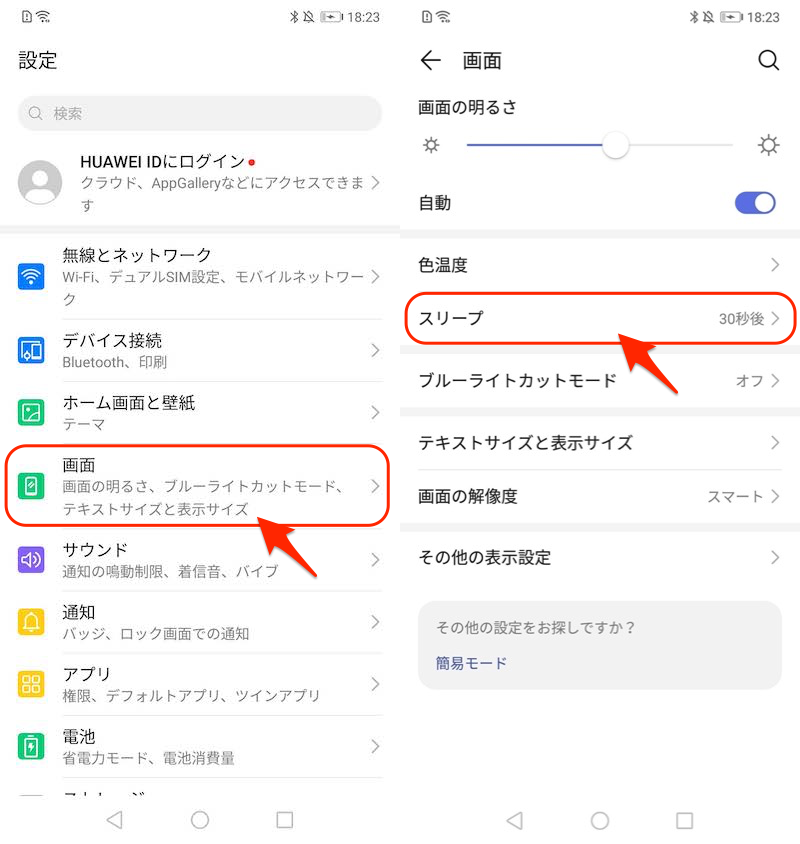This screenshot has width=800, height=844.
Task: Open アプリ settings
Action: click(x=200, y=684)
